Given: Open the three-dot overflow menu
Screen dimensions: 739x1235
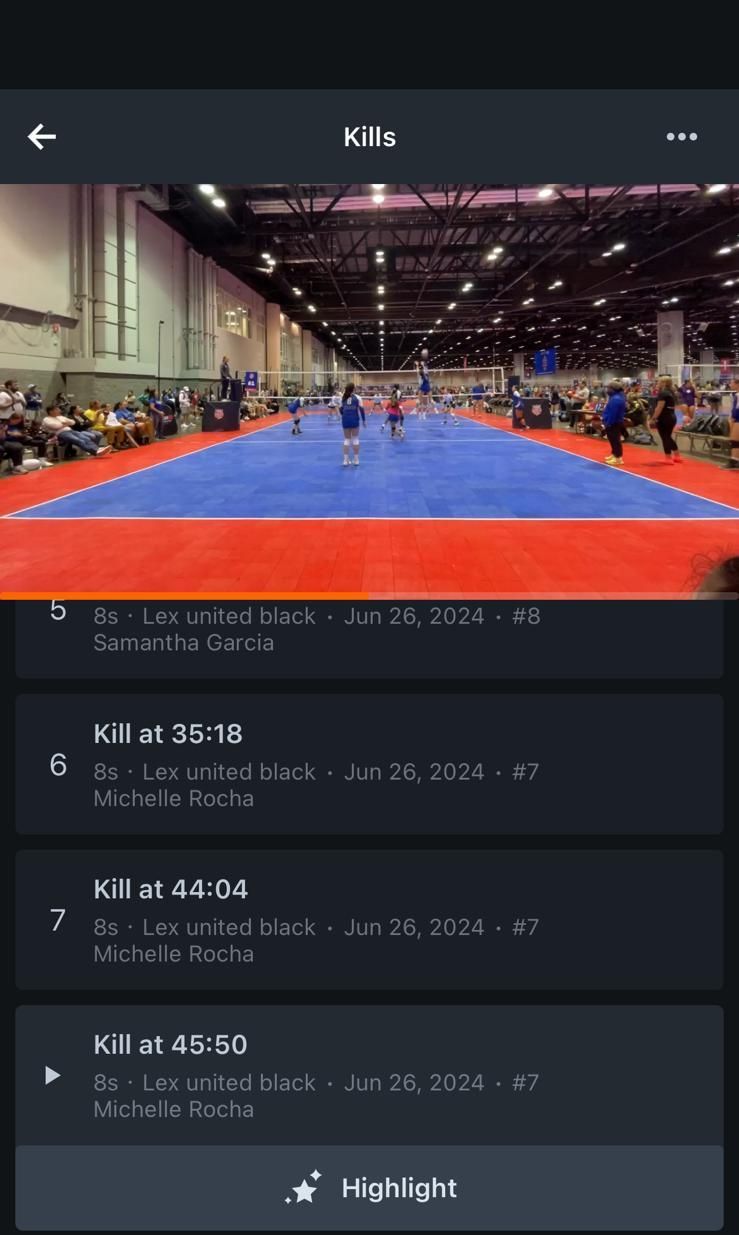Looking at the screenshot, I should tap(681, 137).
